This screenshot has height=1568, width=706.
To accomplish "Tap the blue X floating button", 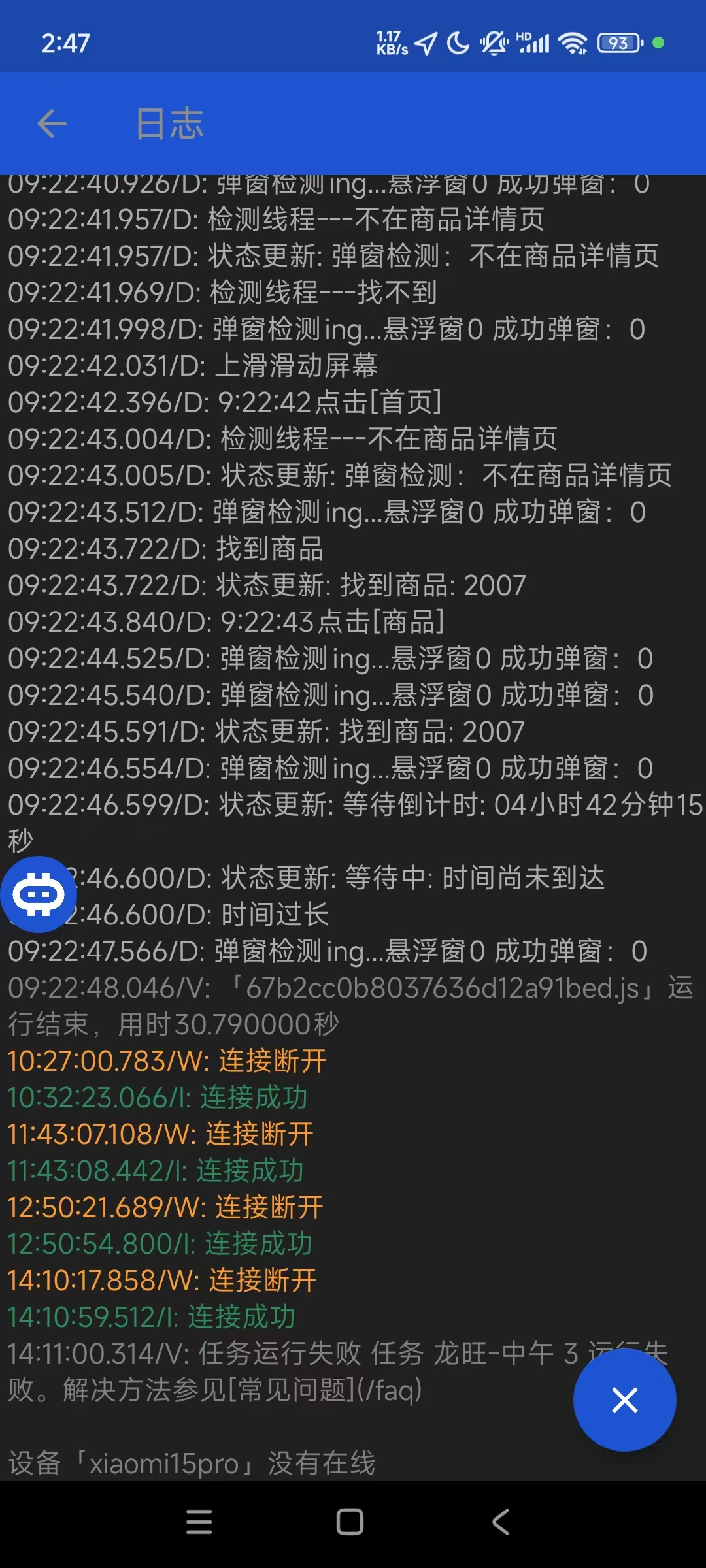I will point(624,1400).
